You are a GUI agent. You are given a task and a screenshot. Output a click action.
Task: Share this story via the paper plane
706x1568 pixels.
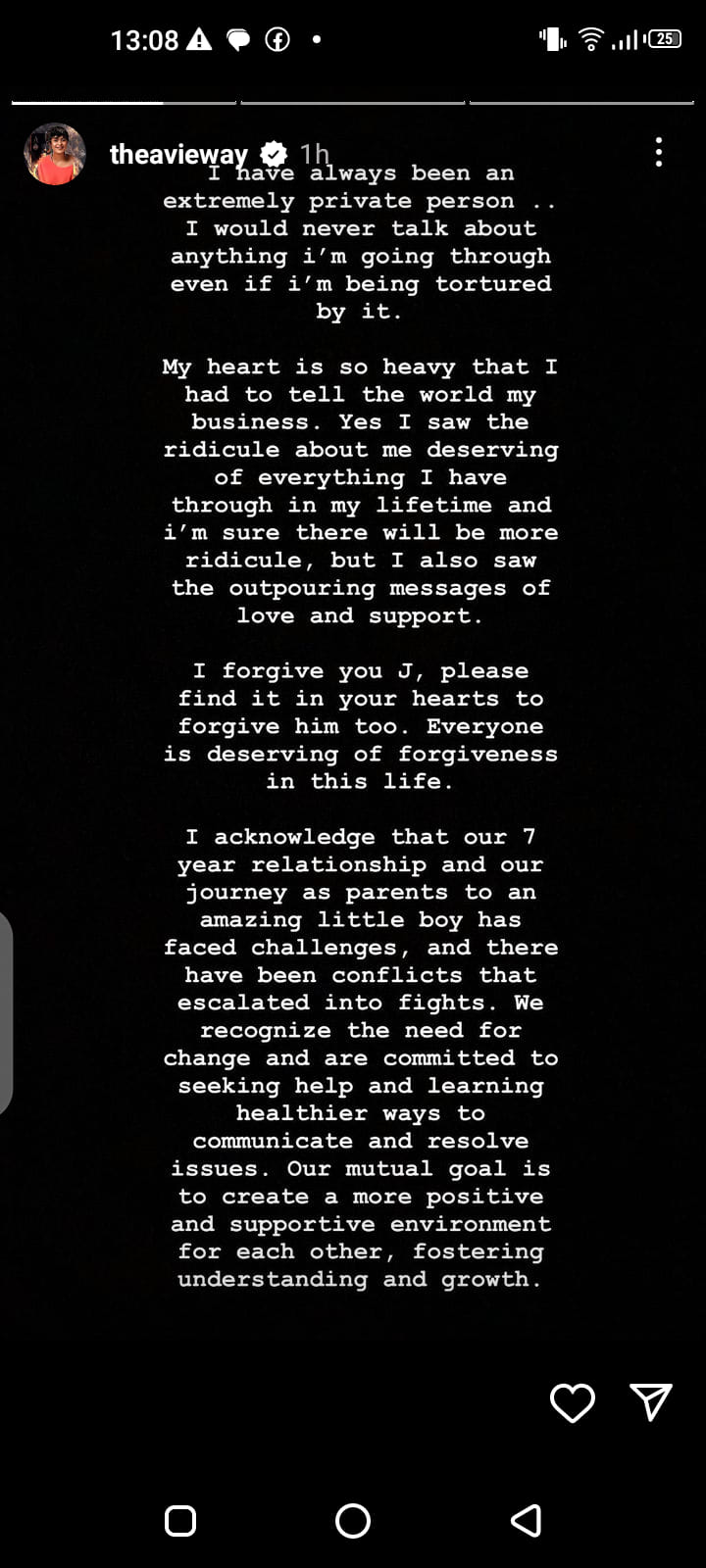[650, 1402]
